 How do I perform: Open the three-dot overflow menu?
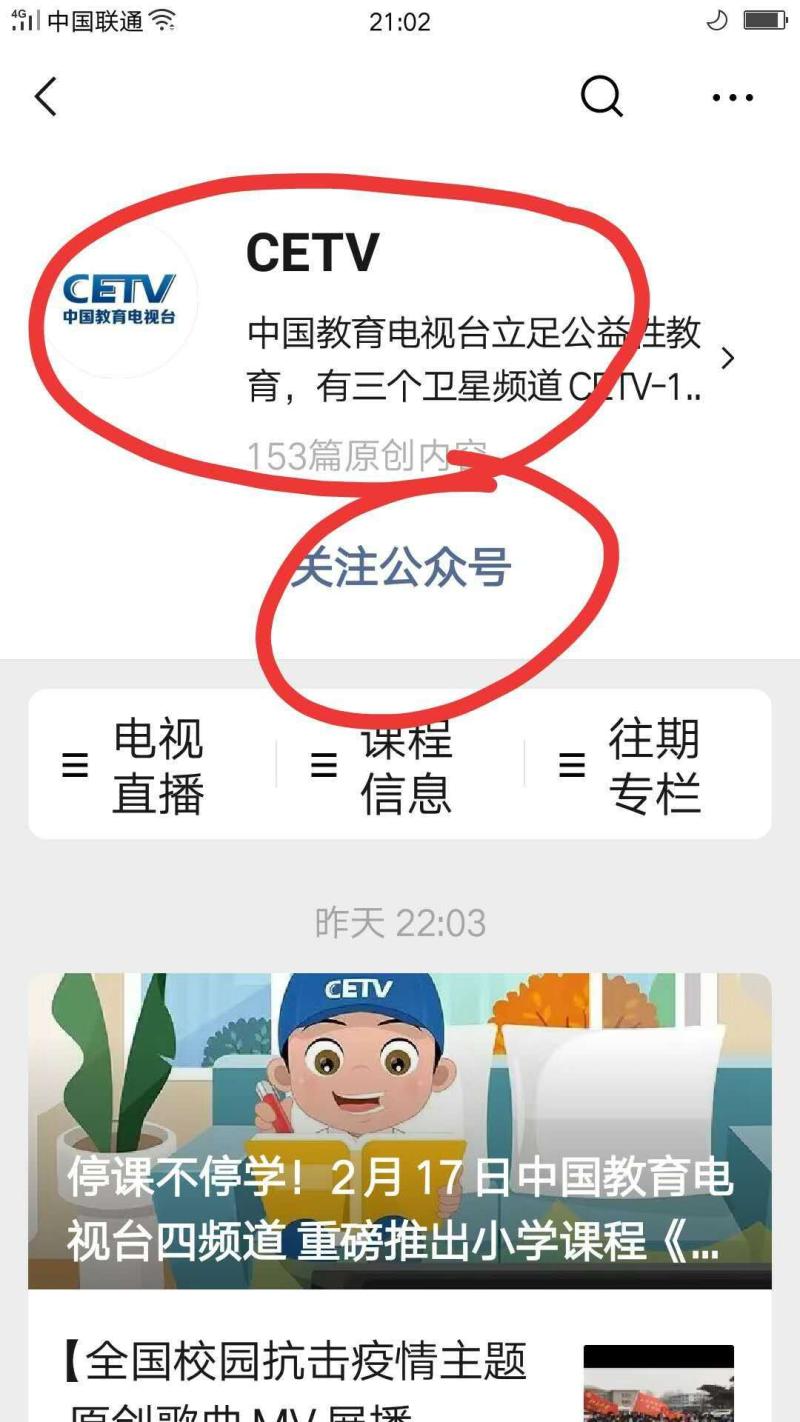click(732, 97)
